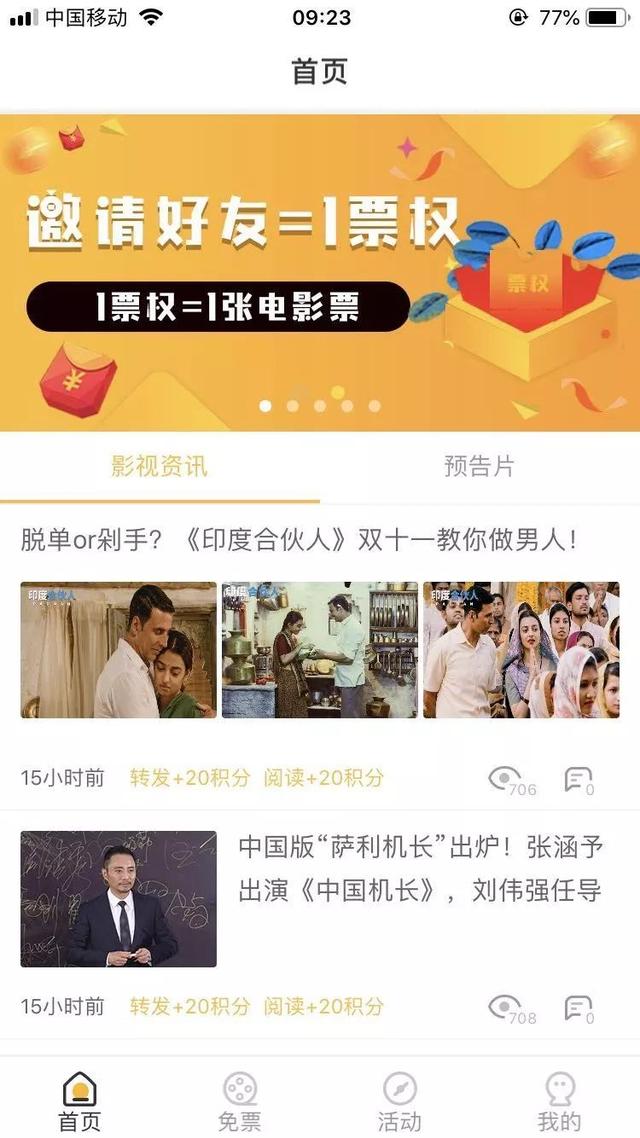Viewport: 640px width, 1138px height.
Task: Tap the banner carousel page indicator dots
Action: [x=320, y=406]
